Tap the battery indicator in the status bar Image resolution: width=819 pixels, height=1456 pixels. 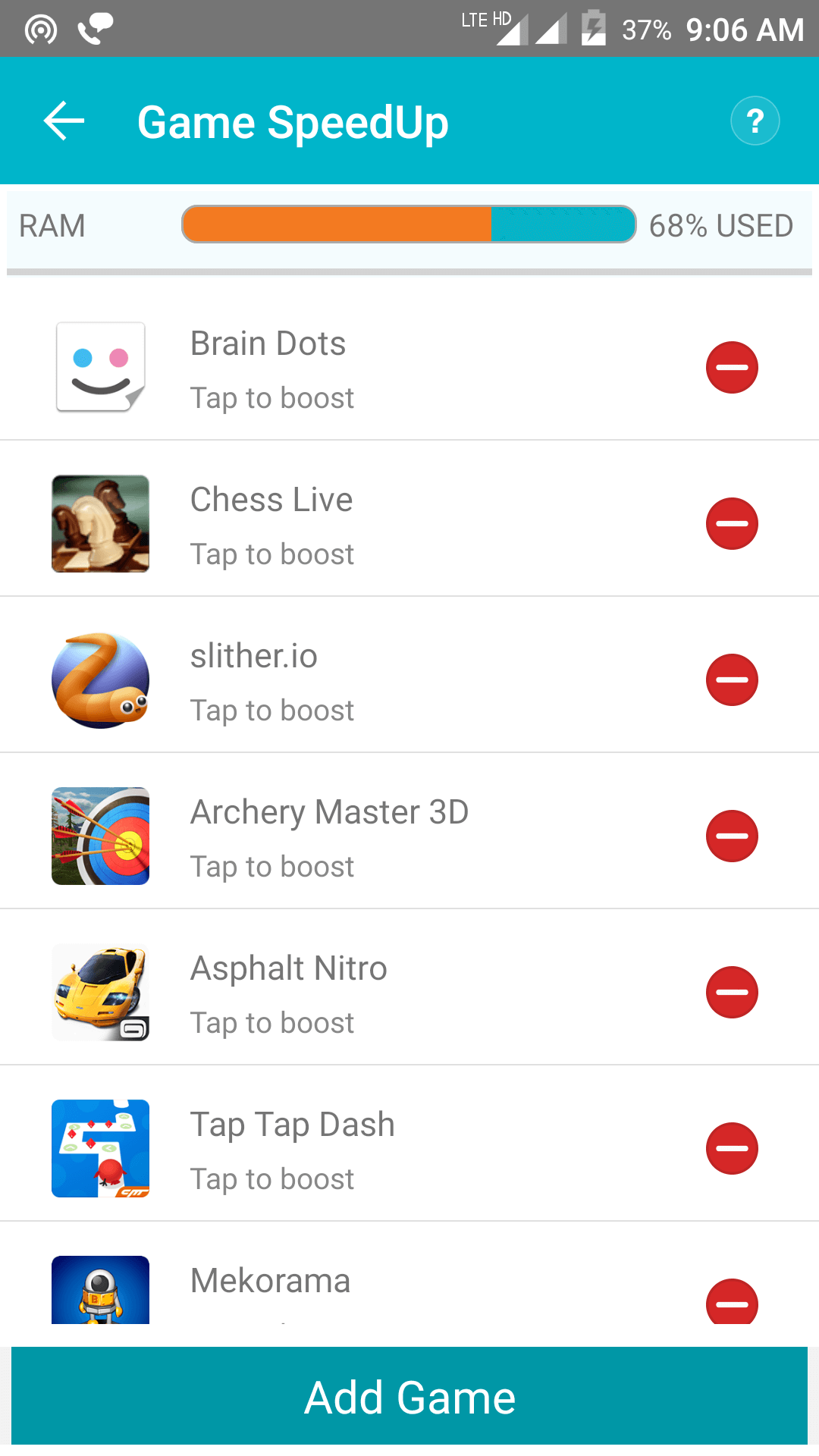point(592,29)
